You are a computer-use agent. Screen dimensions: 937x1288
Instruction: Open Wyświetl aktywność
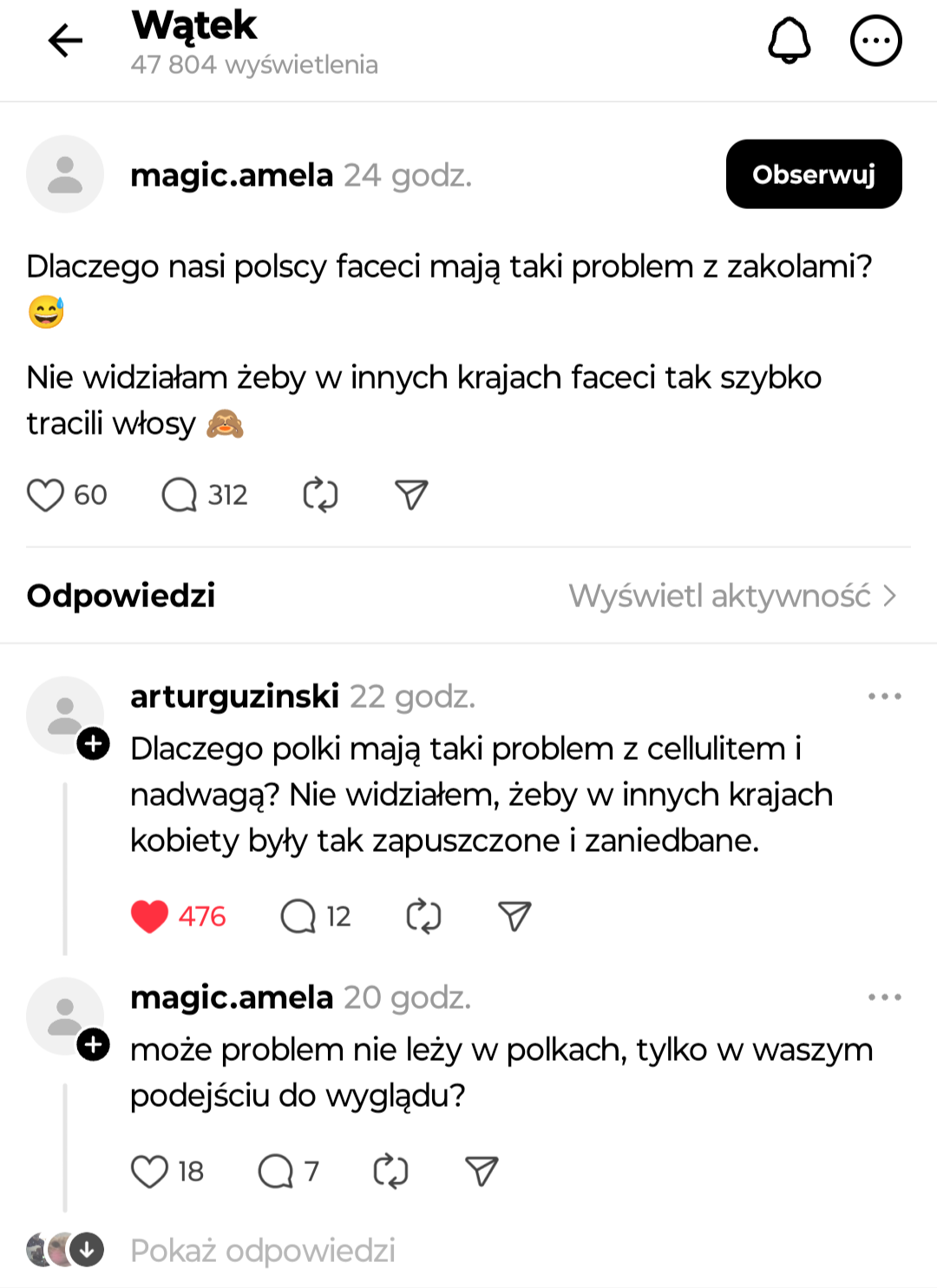731,596
